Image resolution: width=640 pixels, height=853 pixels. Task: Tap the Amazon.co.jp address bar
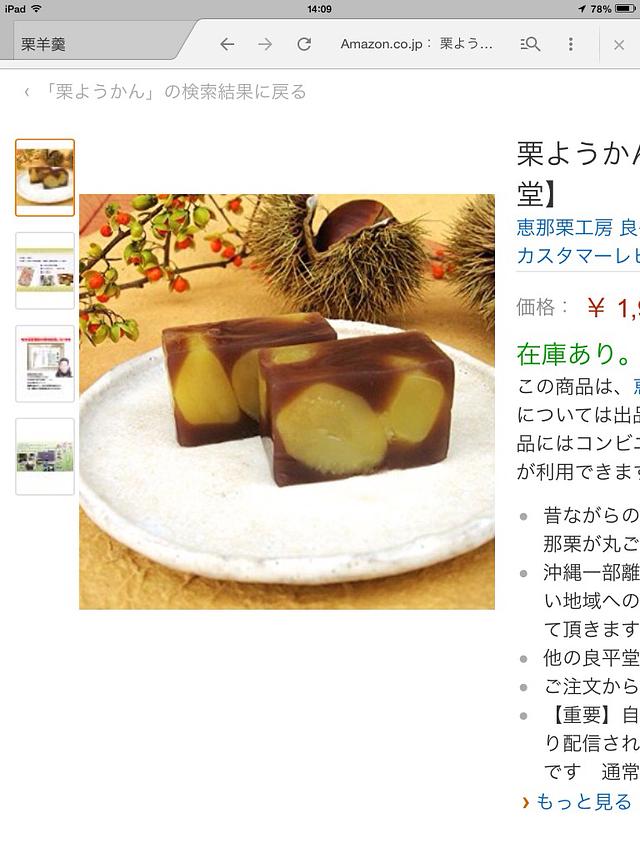click(416, 44)
